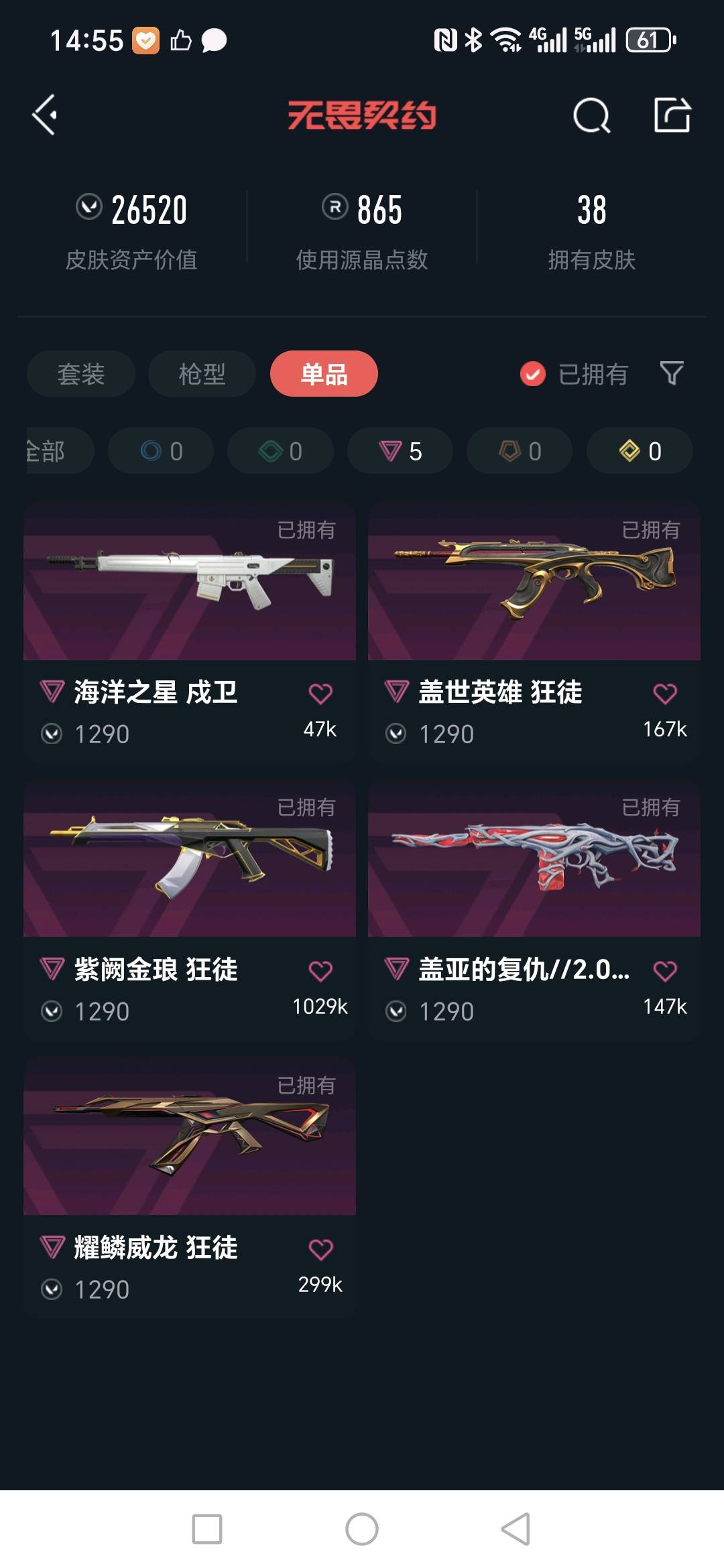Switch to the 套装 tab
Viewport: 724px width, 1568px height.
(x=81, y=374)
